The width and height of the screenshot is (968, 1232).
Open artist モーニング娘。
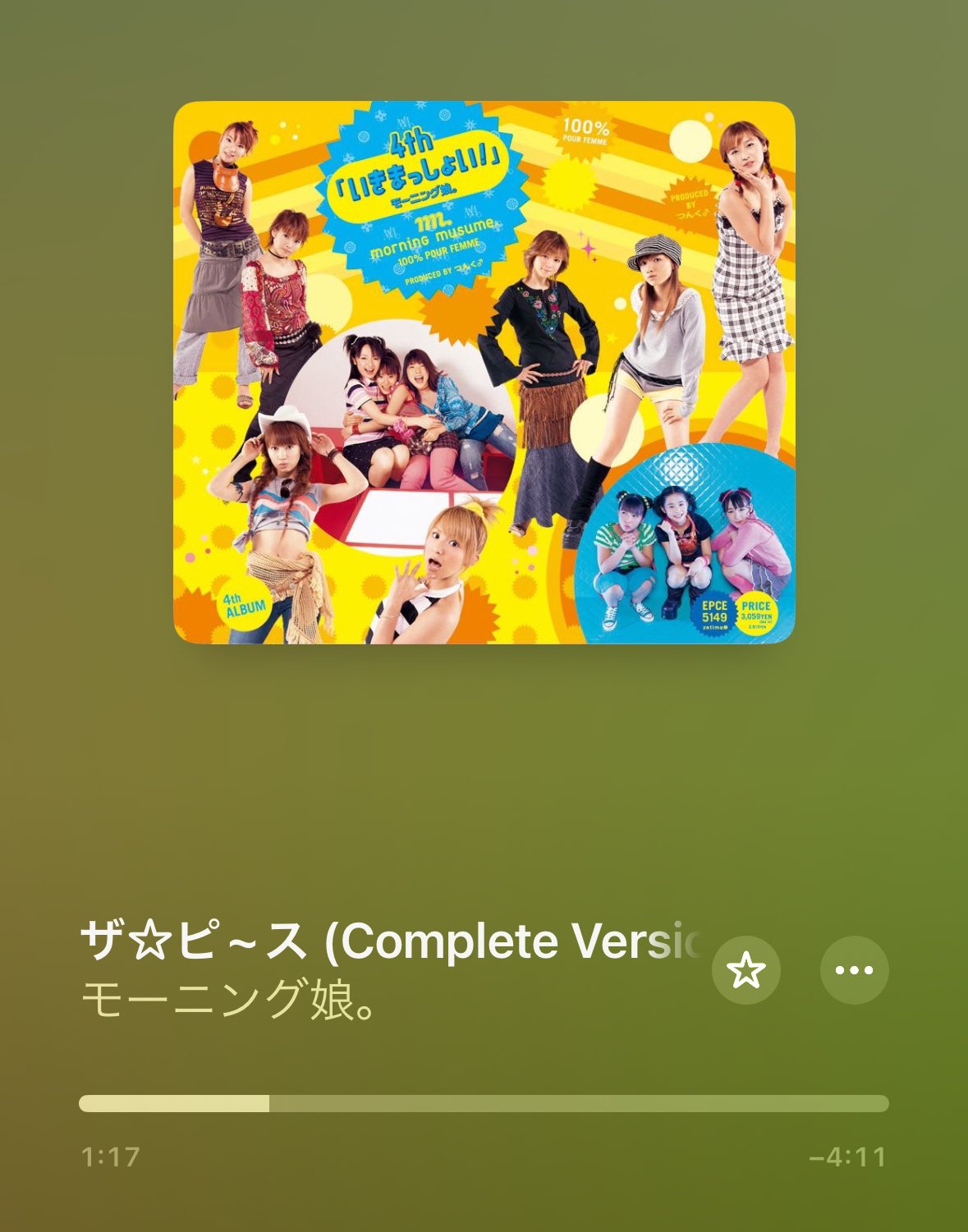229,1000
